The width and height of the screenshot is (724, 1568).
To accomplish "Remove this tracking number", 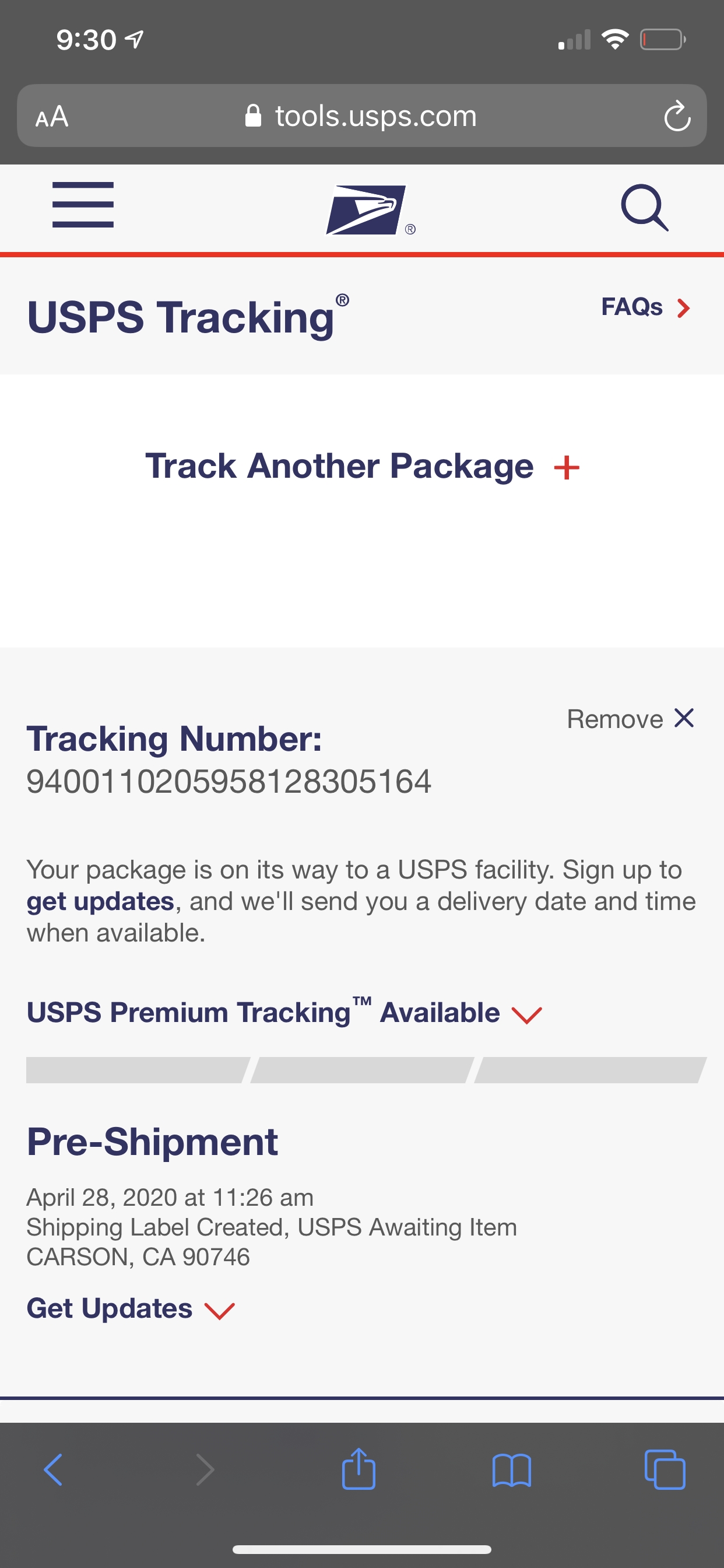I will tap(630, 719).
